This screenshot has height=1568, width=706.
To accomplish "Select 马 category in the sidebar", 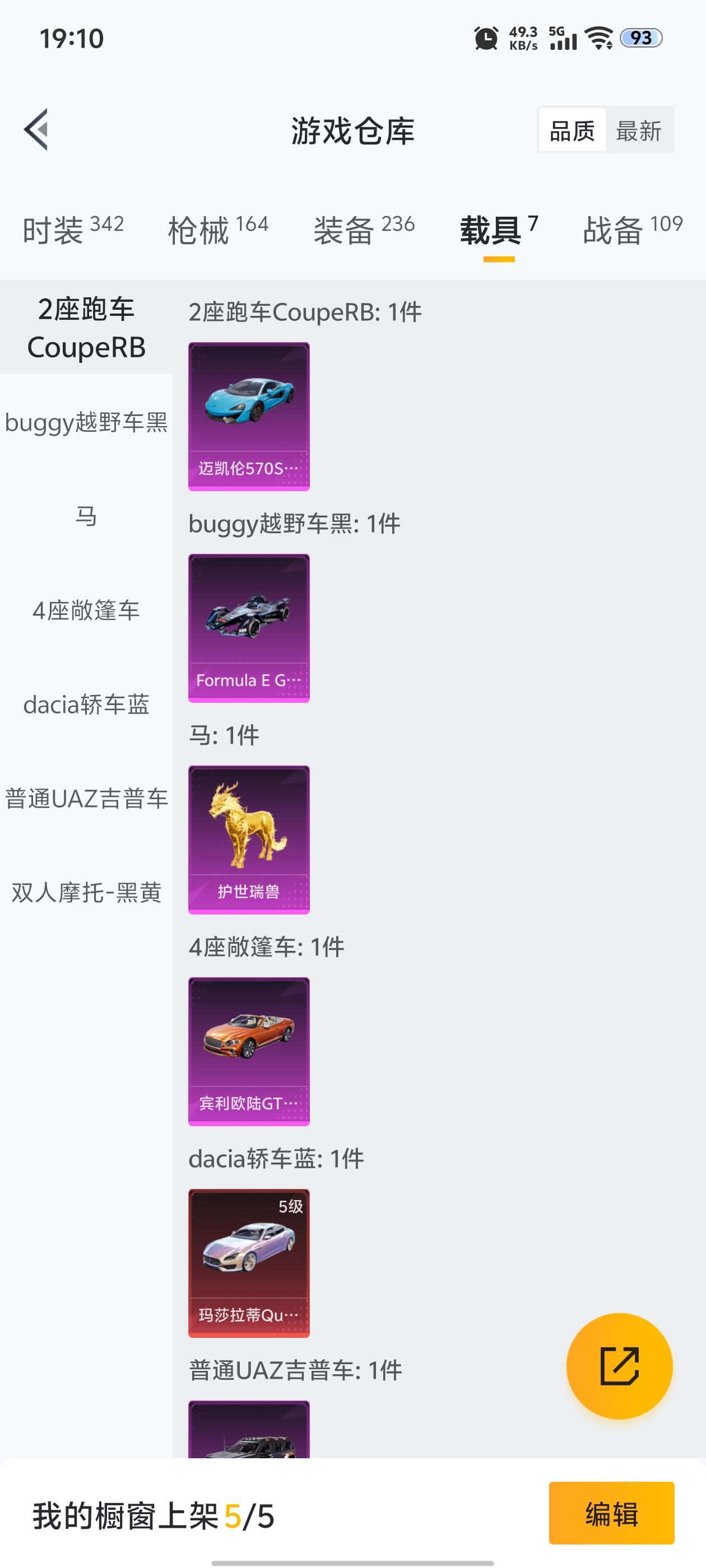I will pos(86,516).
